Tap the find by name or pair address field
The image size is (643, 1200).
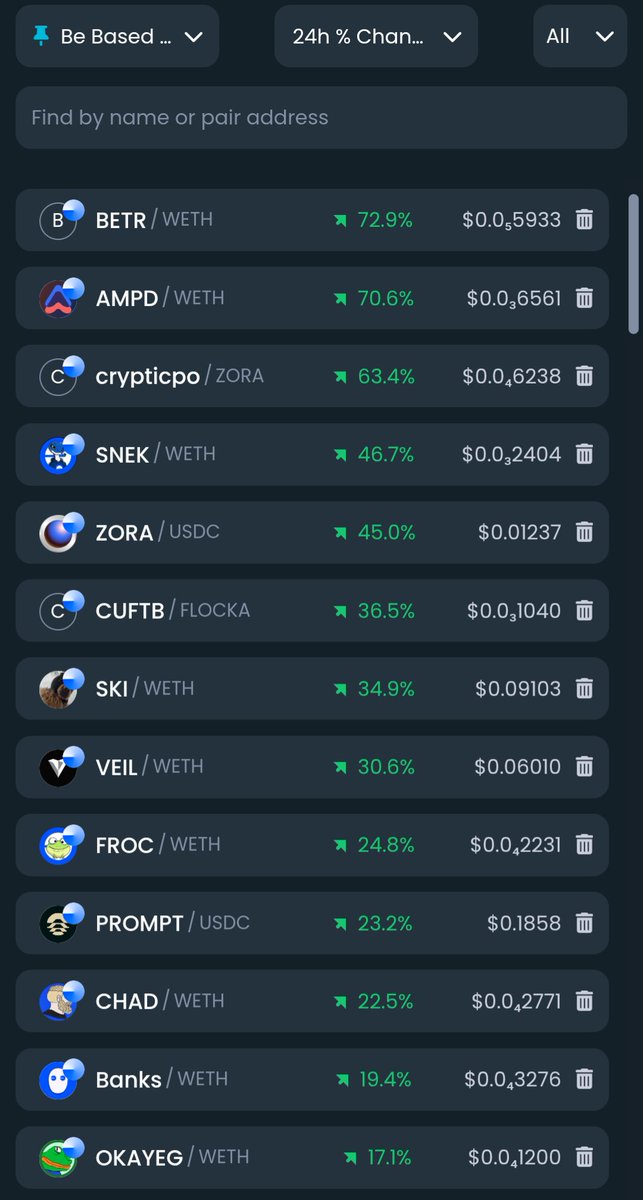coord(321,117)
